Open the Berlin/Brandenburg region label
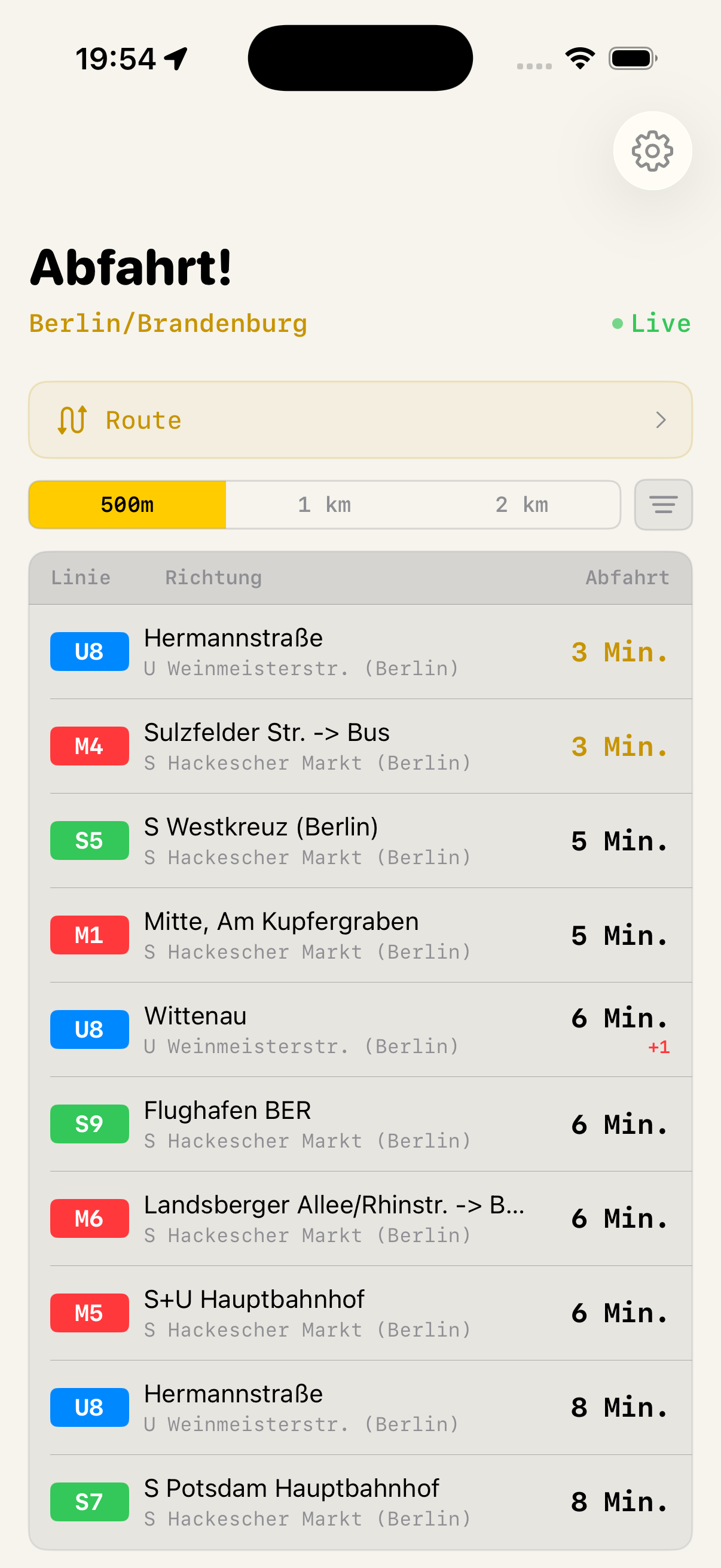This screenshot has width=721, height=1568. click(x=169, y=324)
